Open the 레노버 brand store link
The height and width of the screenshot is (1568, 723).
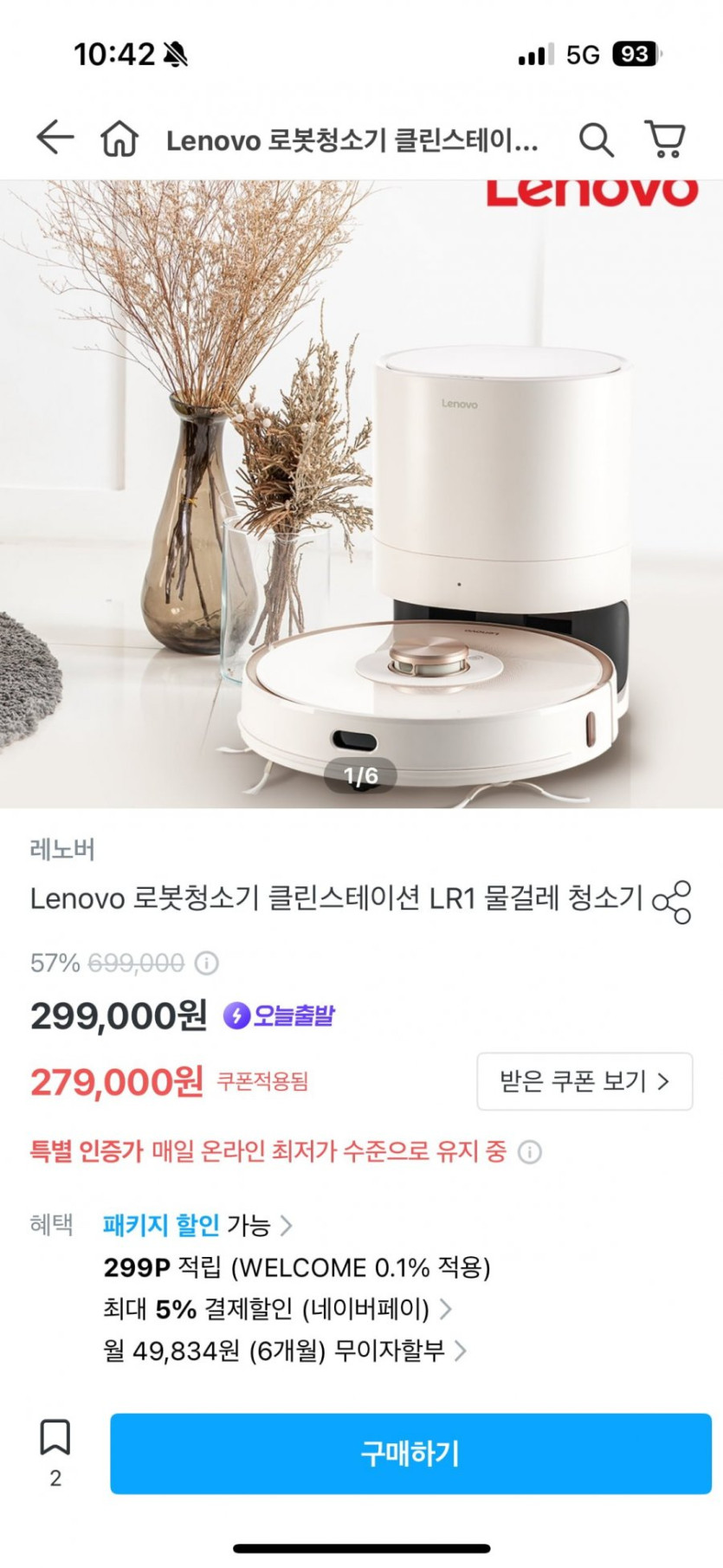[62, 850]
